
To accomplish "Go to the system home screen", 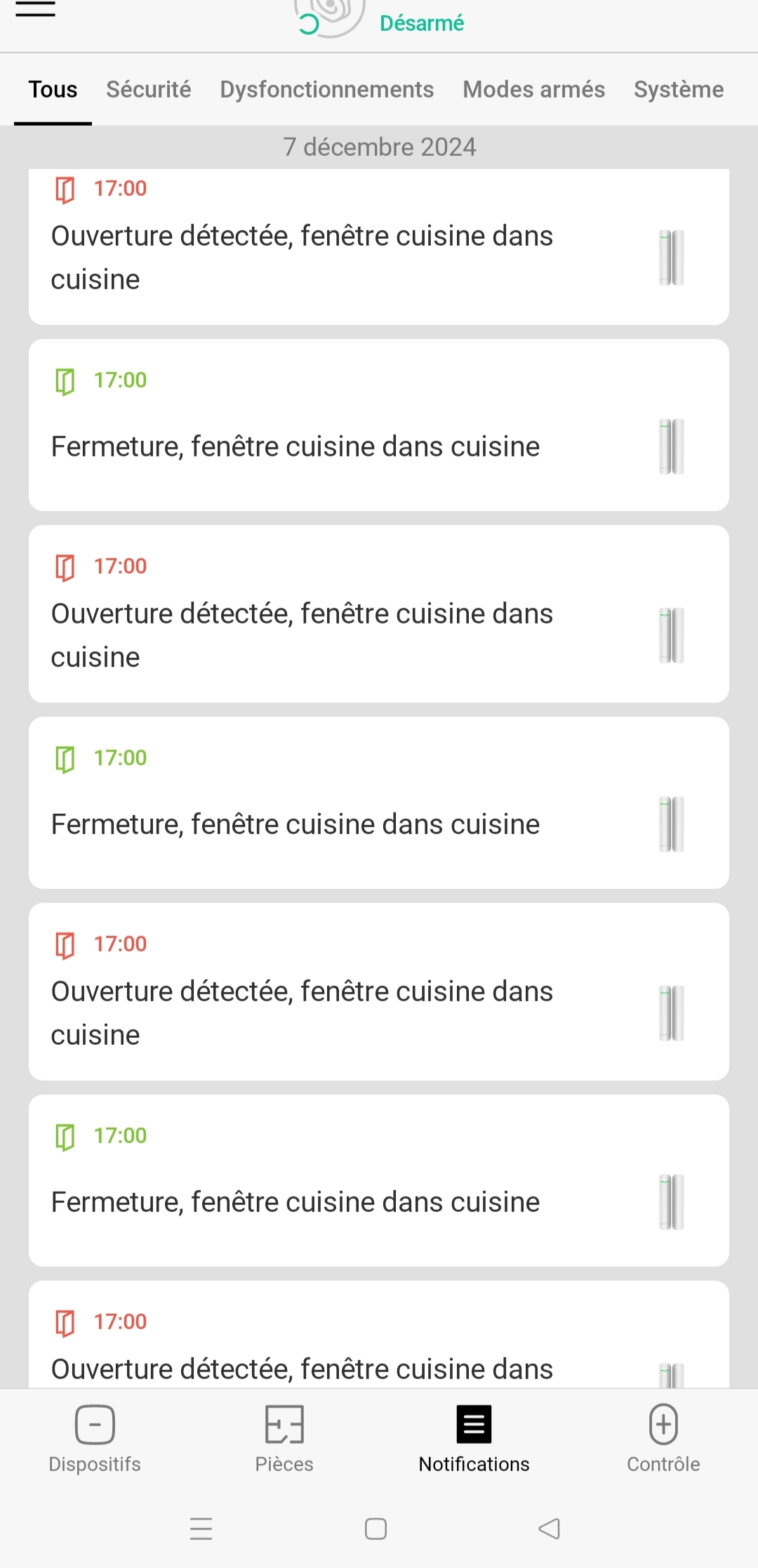I will tap(376, 1529).
